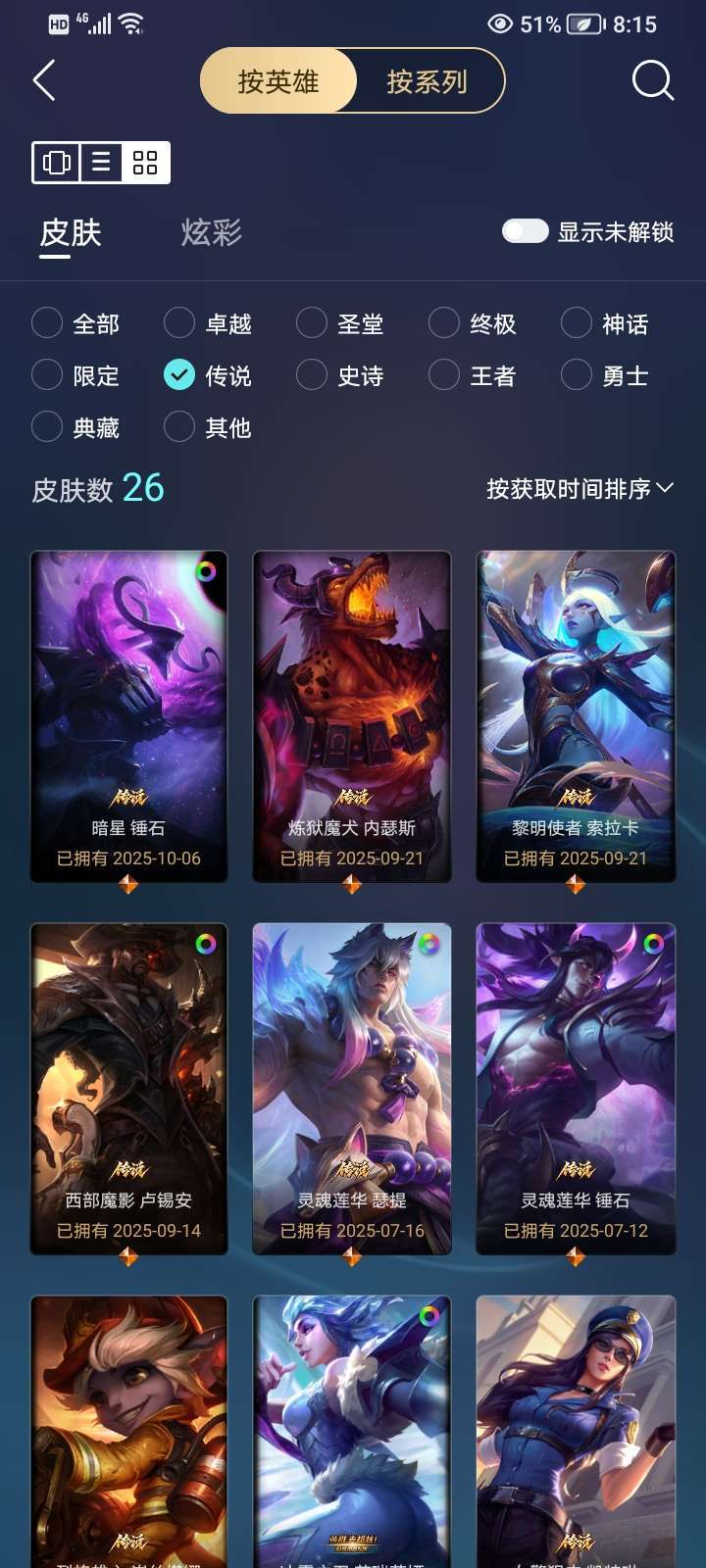Open the 炫彩 tab

211,233
